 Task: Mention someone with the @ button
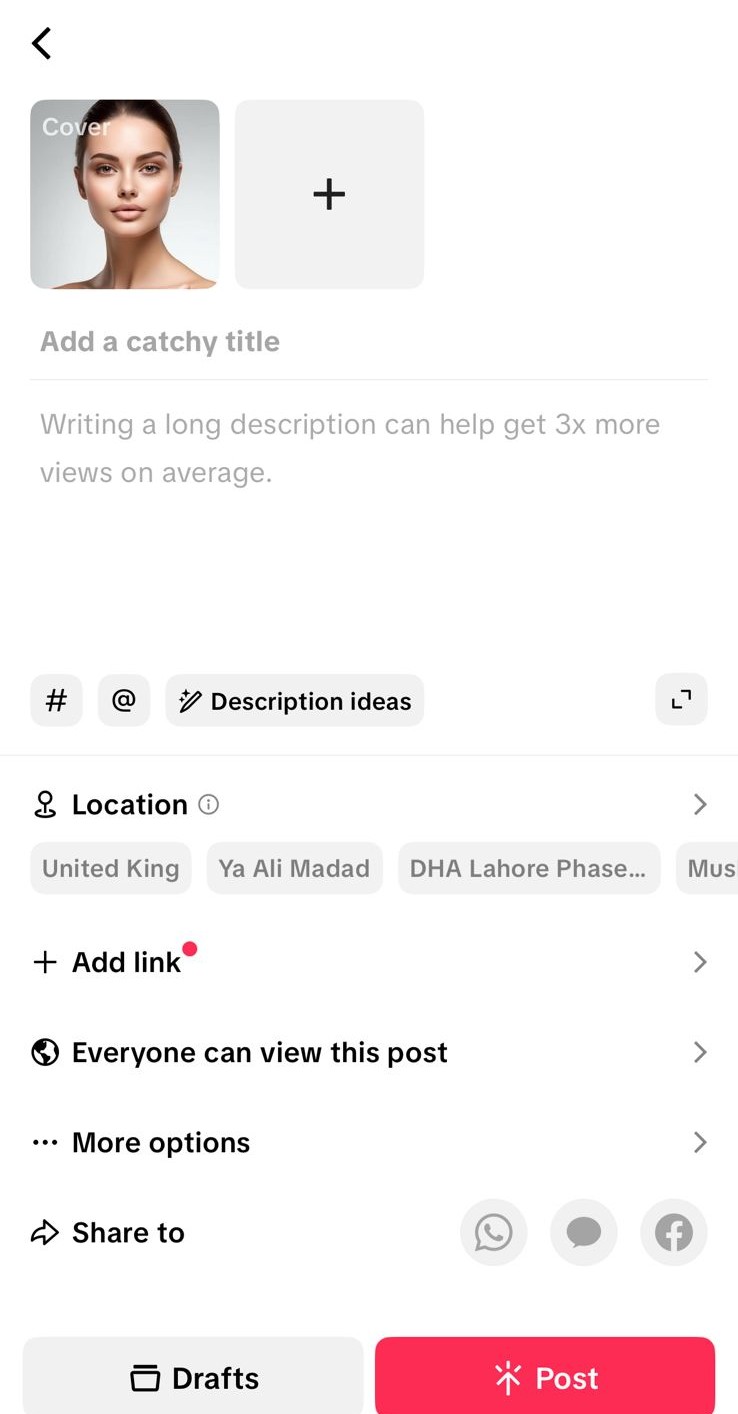[x=124, y=700]
